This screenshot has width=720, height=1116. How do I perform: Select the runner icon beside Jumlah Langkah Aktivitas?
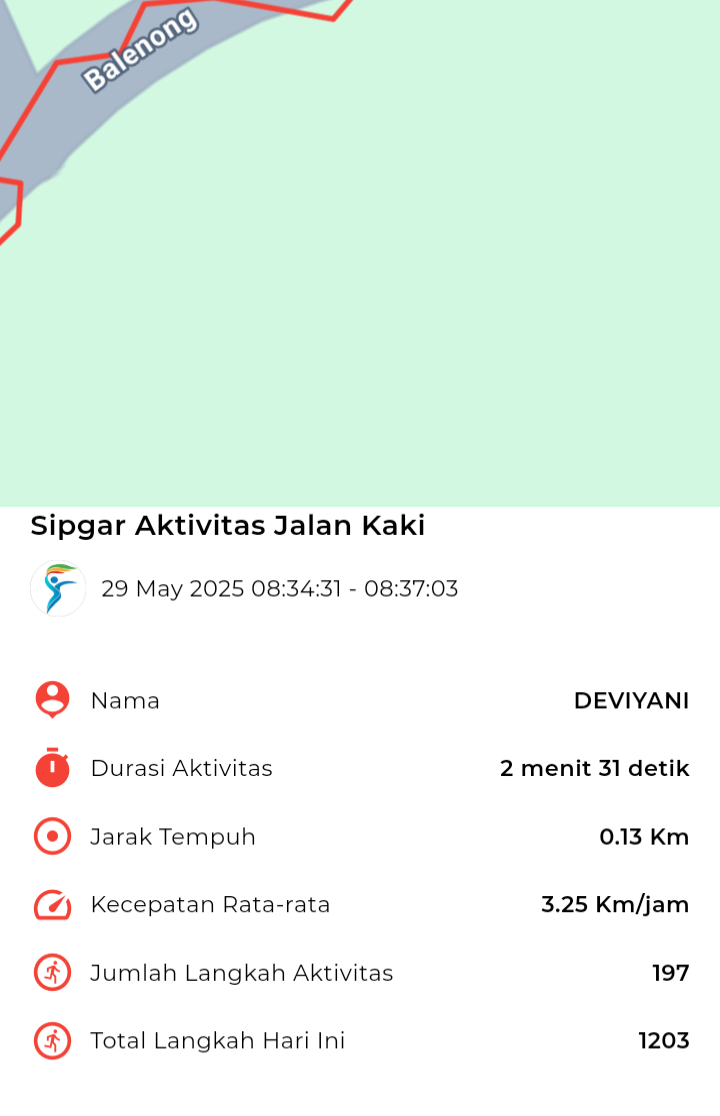point(52,972)
